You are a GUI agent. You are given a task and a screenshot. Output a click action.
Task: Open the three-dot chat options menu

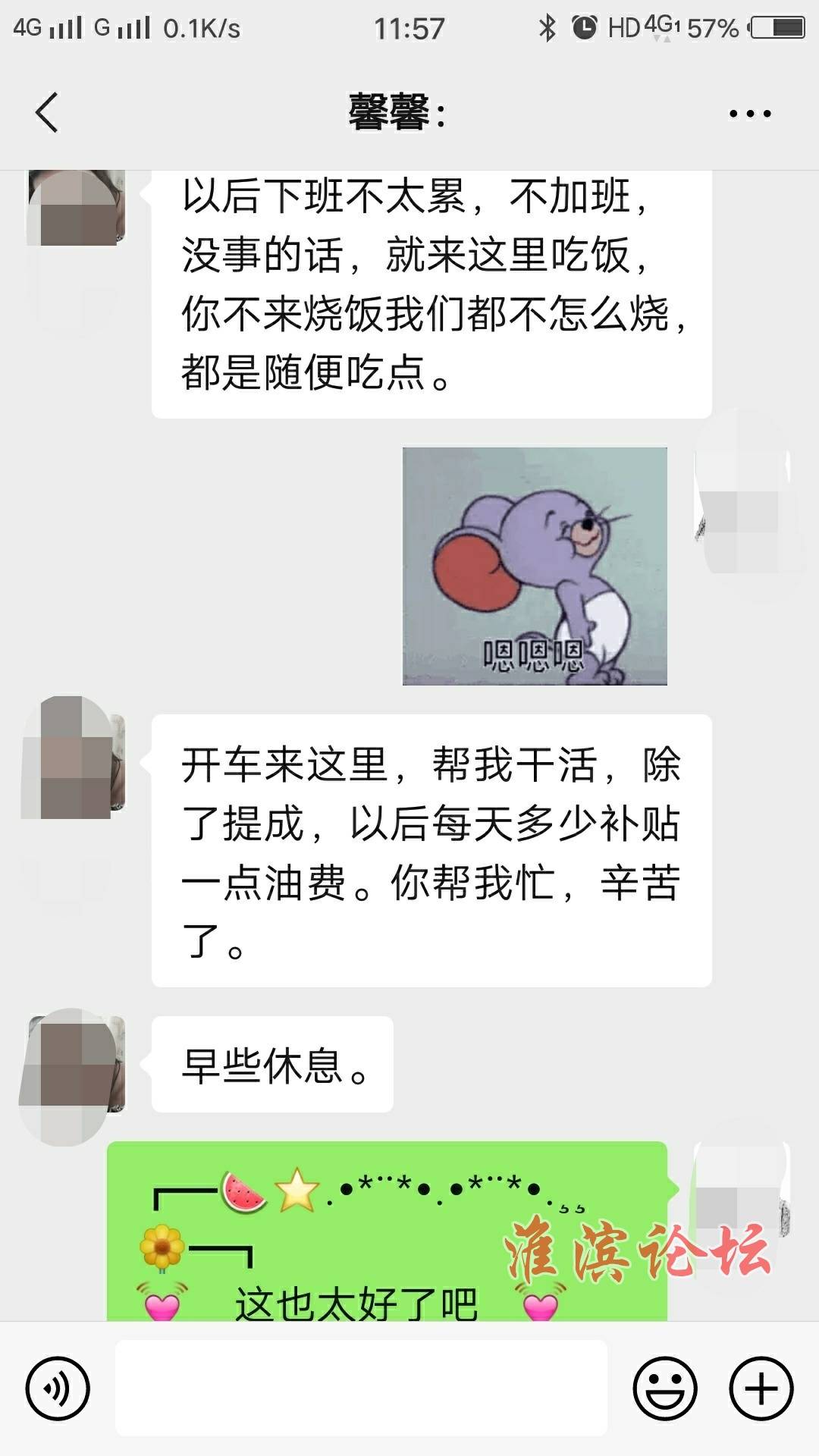click(749, 114)
